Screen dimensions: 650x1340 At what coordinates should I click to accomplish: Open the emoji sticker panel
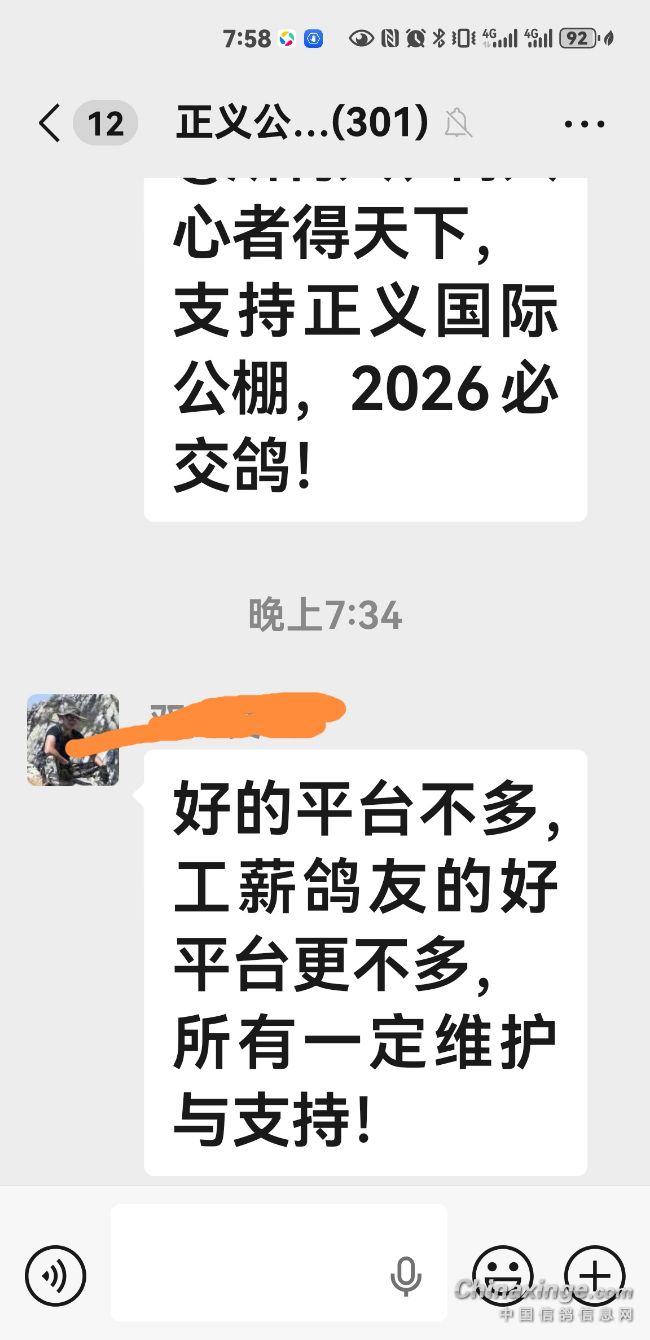(502, 1274)
